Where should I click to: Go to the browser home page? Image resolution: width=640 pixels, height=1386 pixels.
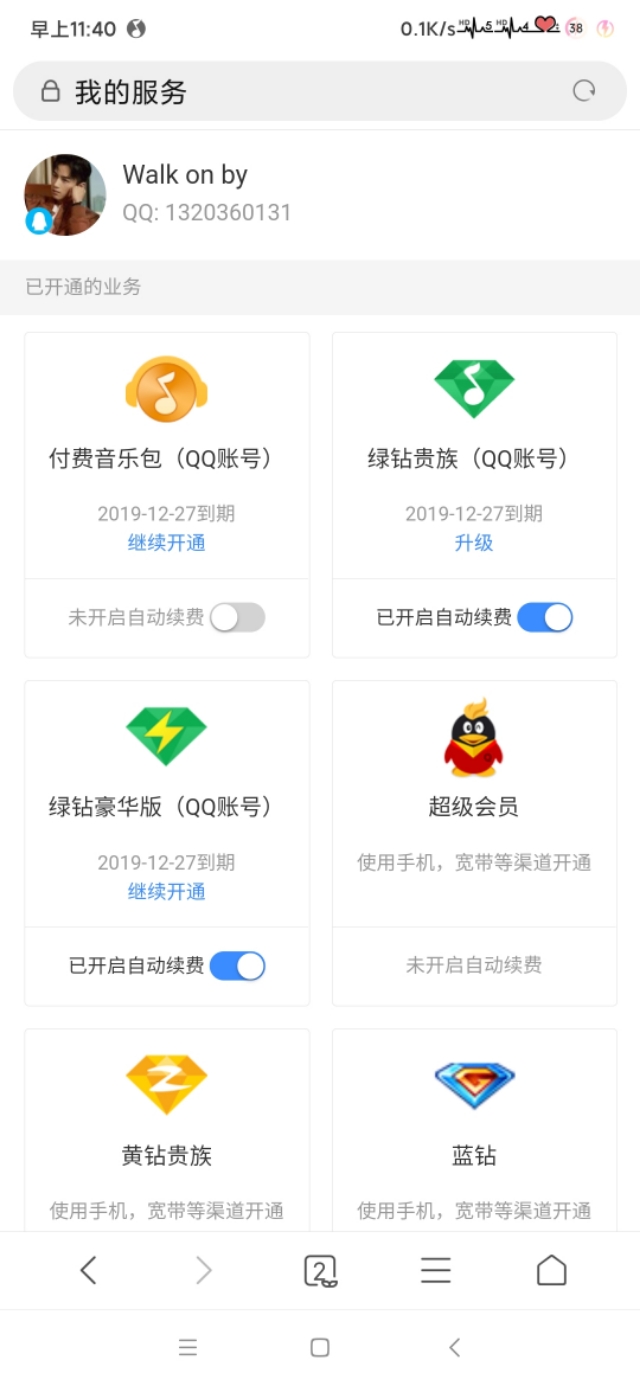coord(552,1270)
